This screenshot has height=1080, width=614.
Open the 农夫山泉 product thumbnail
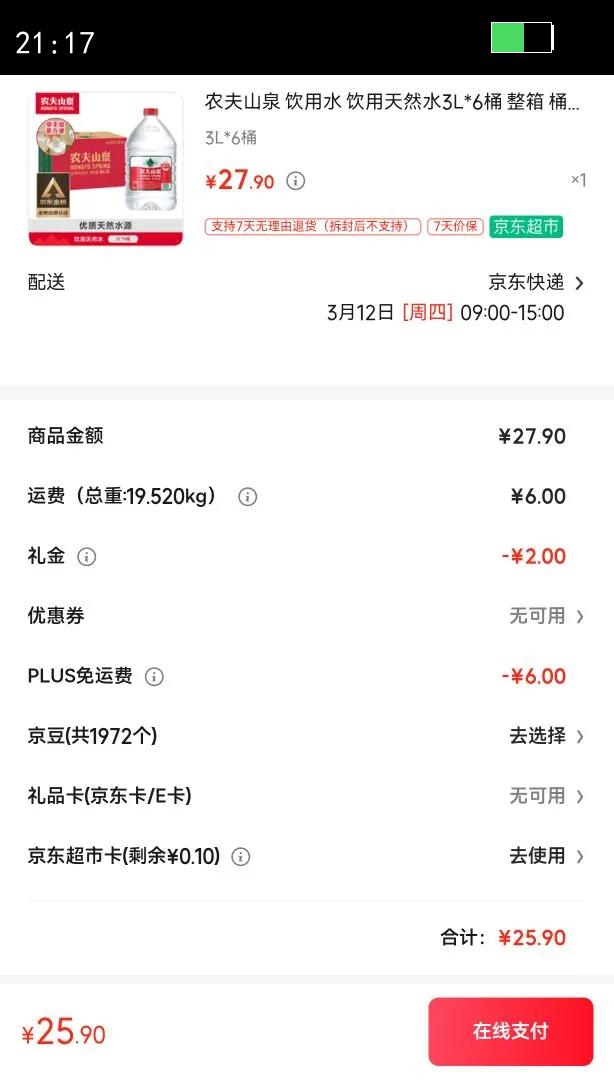[x=106, y=169]
